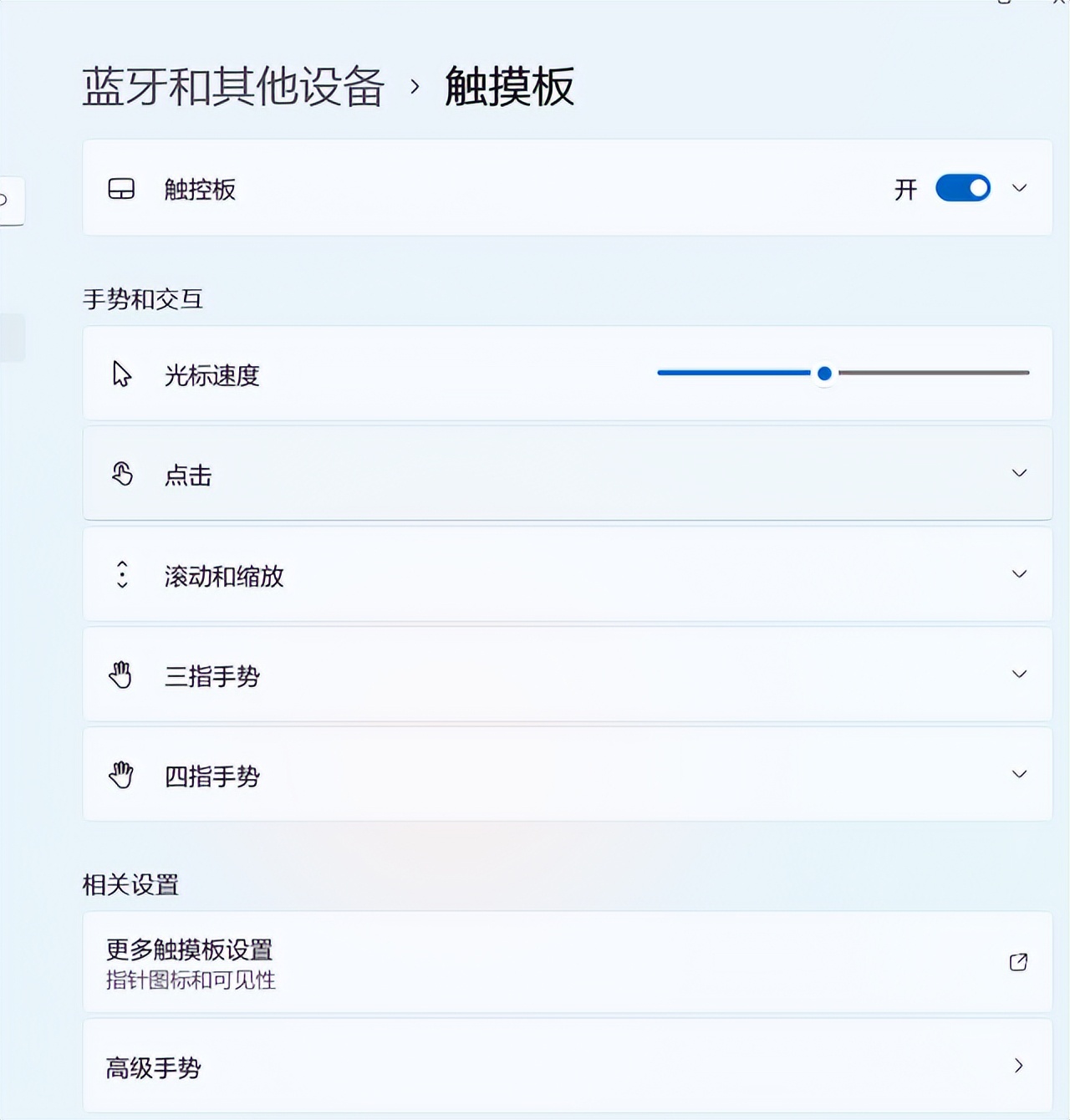Screen dimensions: 1070x1120
Task: Click the three-finger hand icon next to 三指手势
Action: click(x=122, y=675)
